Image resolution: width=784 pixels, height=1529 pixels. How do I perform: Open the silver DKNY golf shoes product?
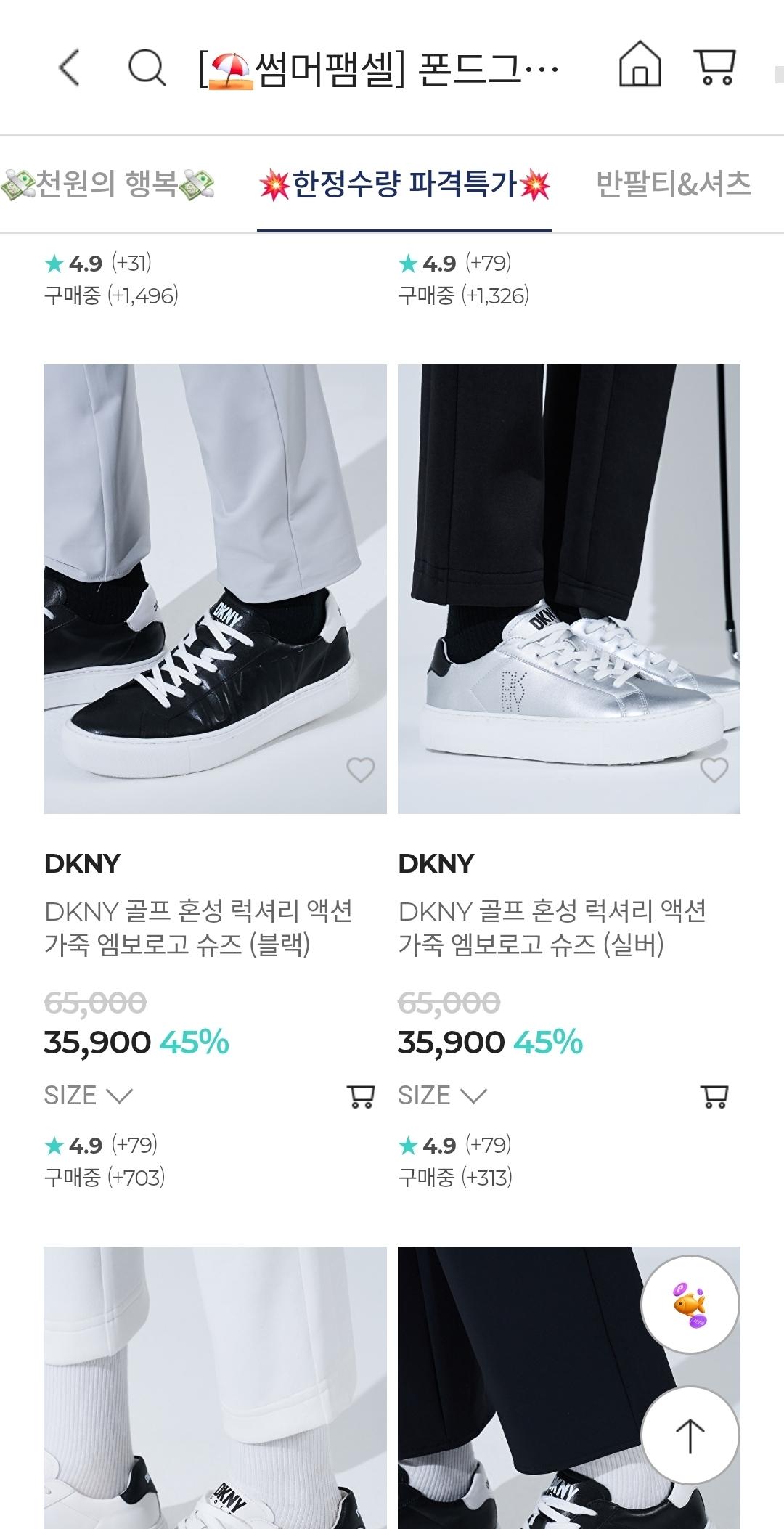568,588
